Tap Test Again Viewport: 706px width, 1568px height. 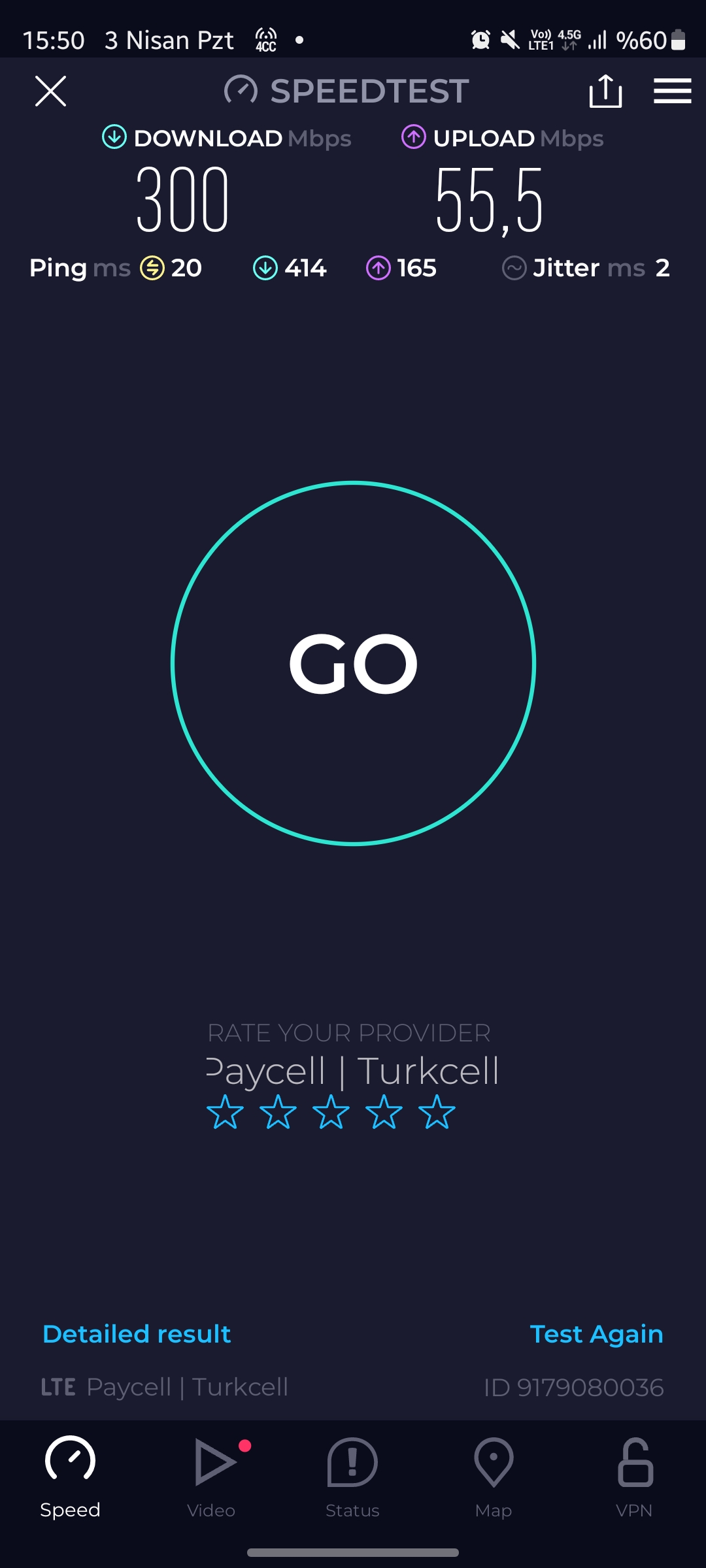tap(596, 1334)
